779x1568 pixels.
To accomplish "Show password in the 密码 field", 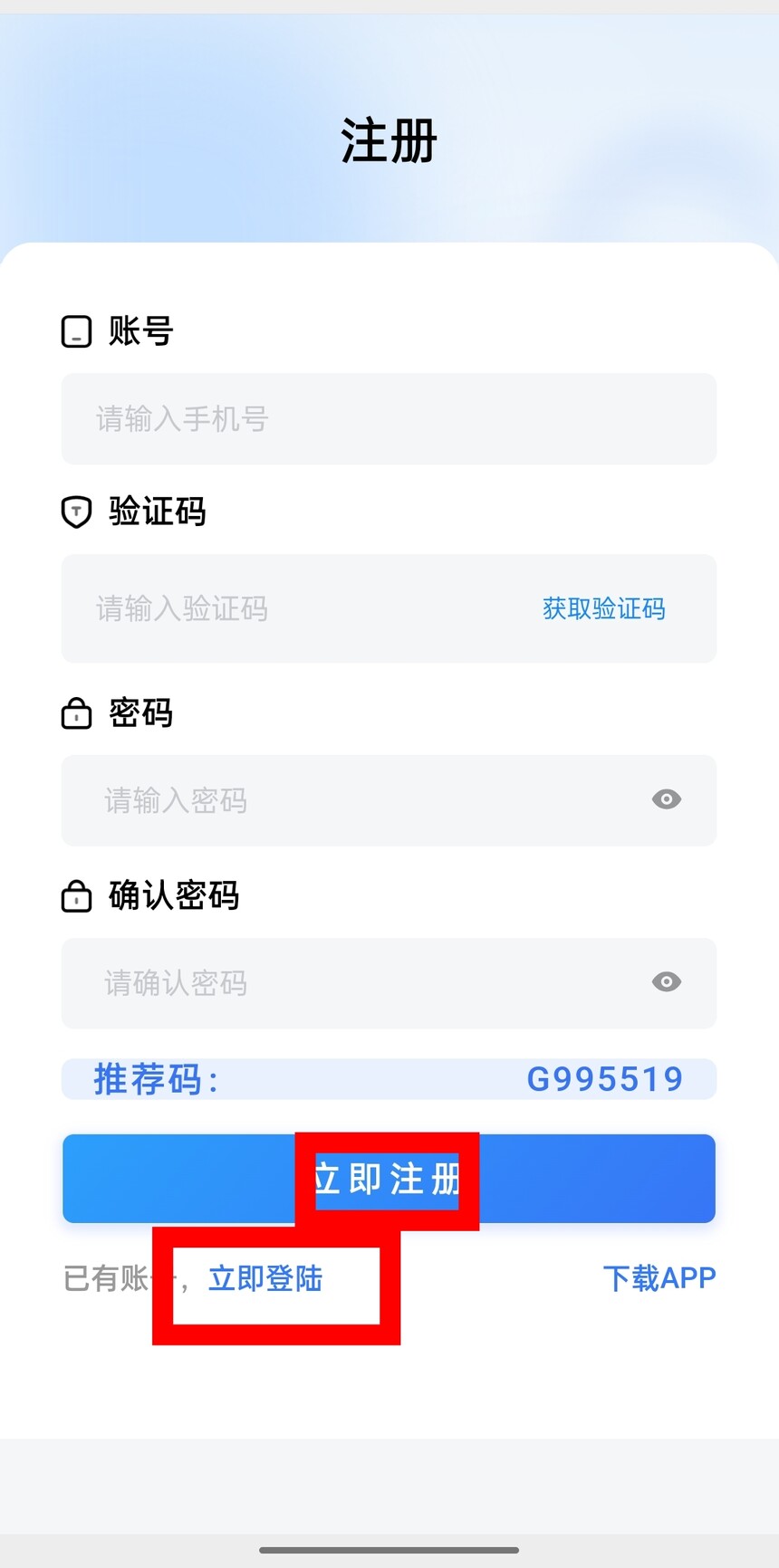I will click(667, 799).
